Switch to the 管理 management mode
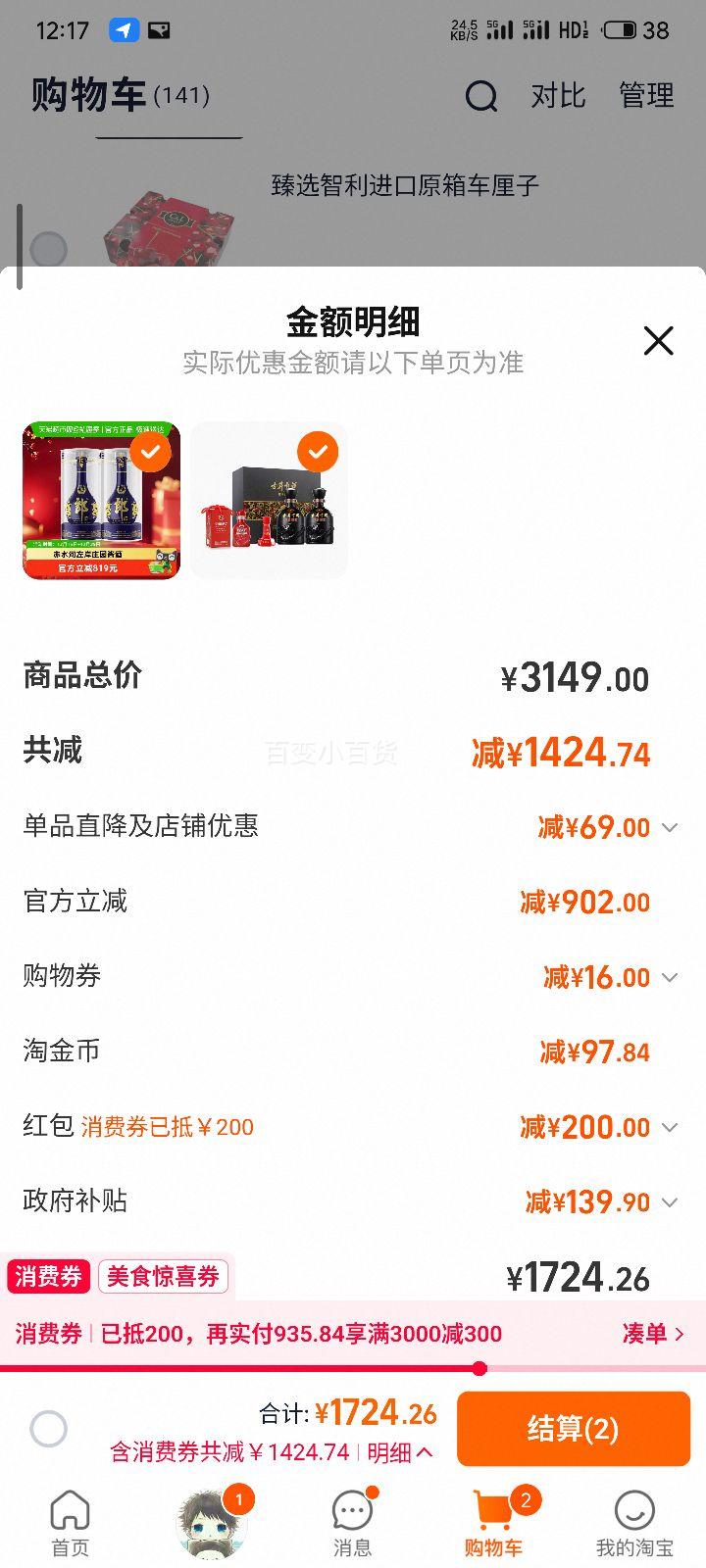 click(x=645, y=96)
